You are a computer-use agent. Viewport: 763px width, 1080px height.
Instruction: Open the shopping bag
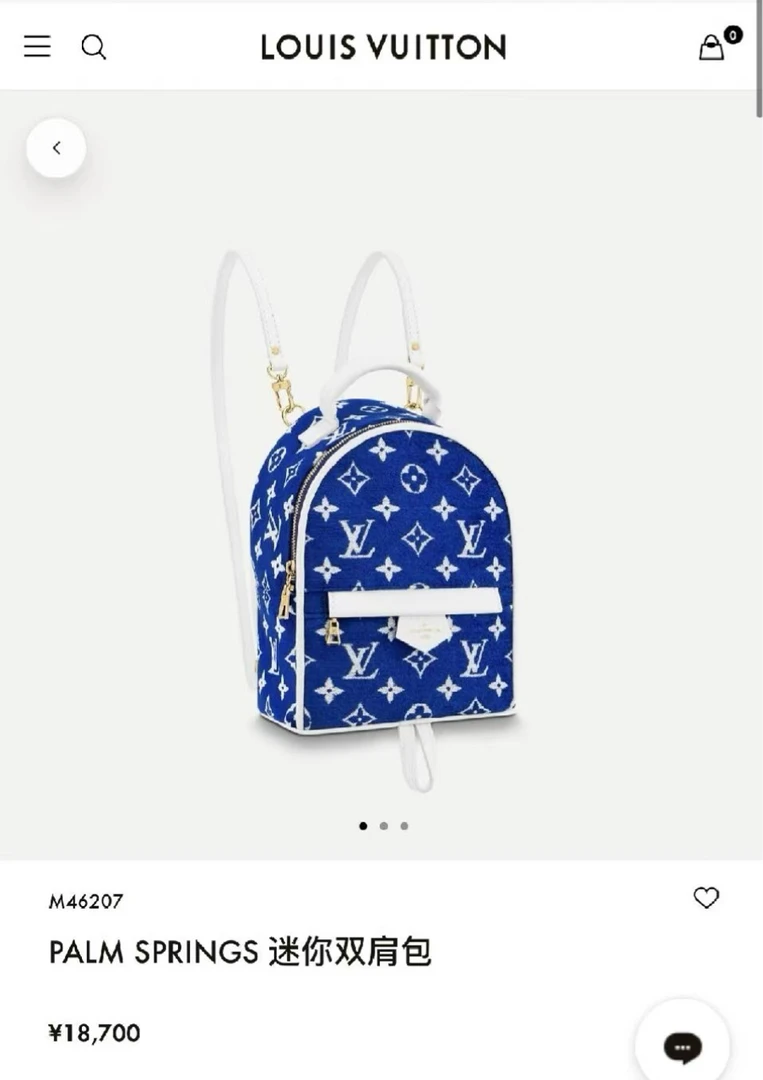(x=712, y=47)
